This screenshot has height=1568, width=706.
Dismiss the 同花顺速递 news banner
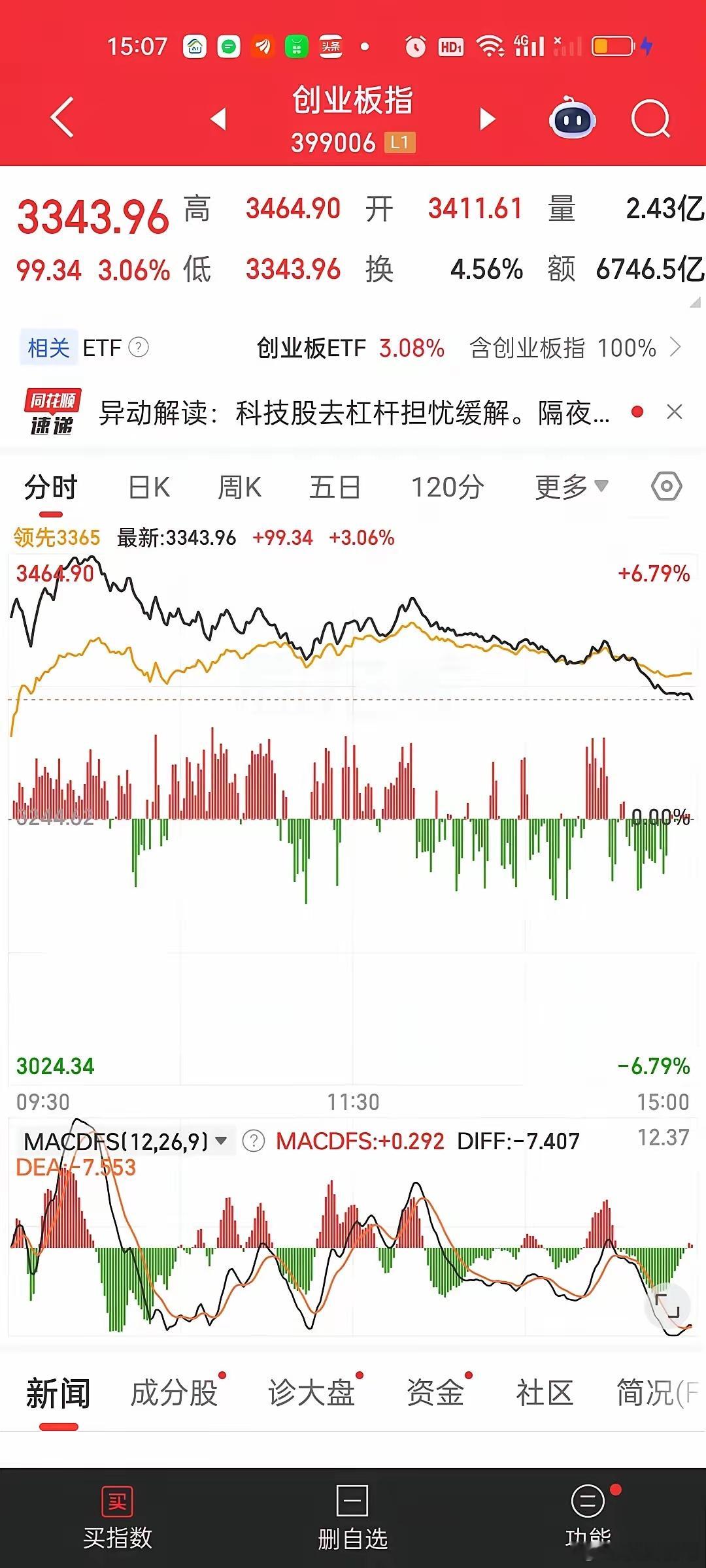[674, 412]
